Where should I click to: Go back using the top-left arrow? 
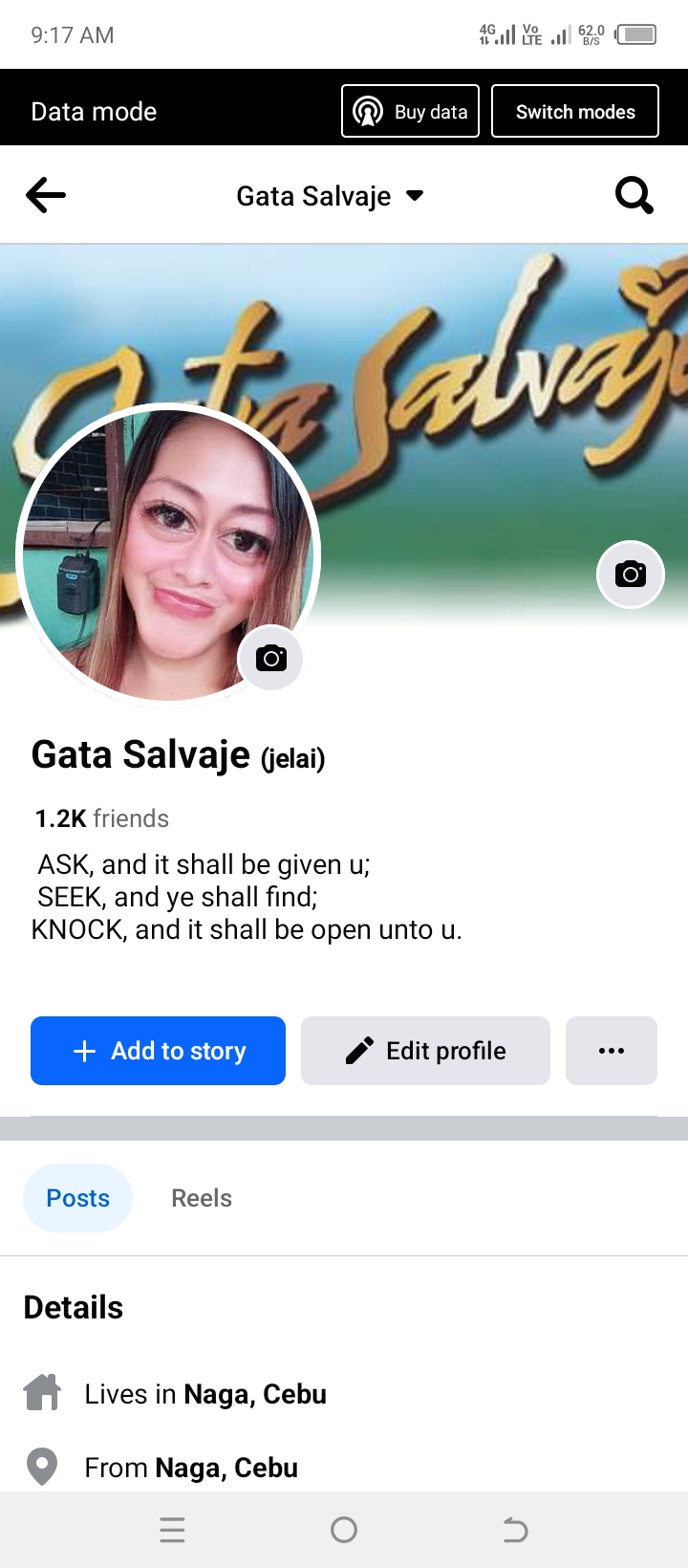click(46, 195)
